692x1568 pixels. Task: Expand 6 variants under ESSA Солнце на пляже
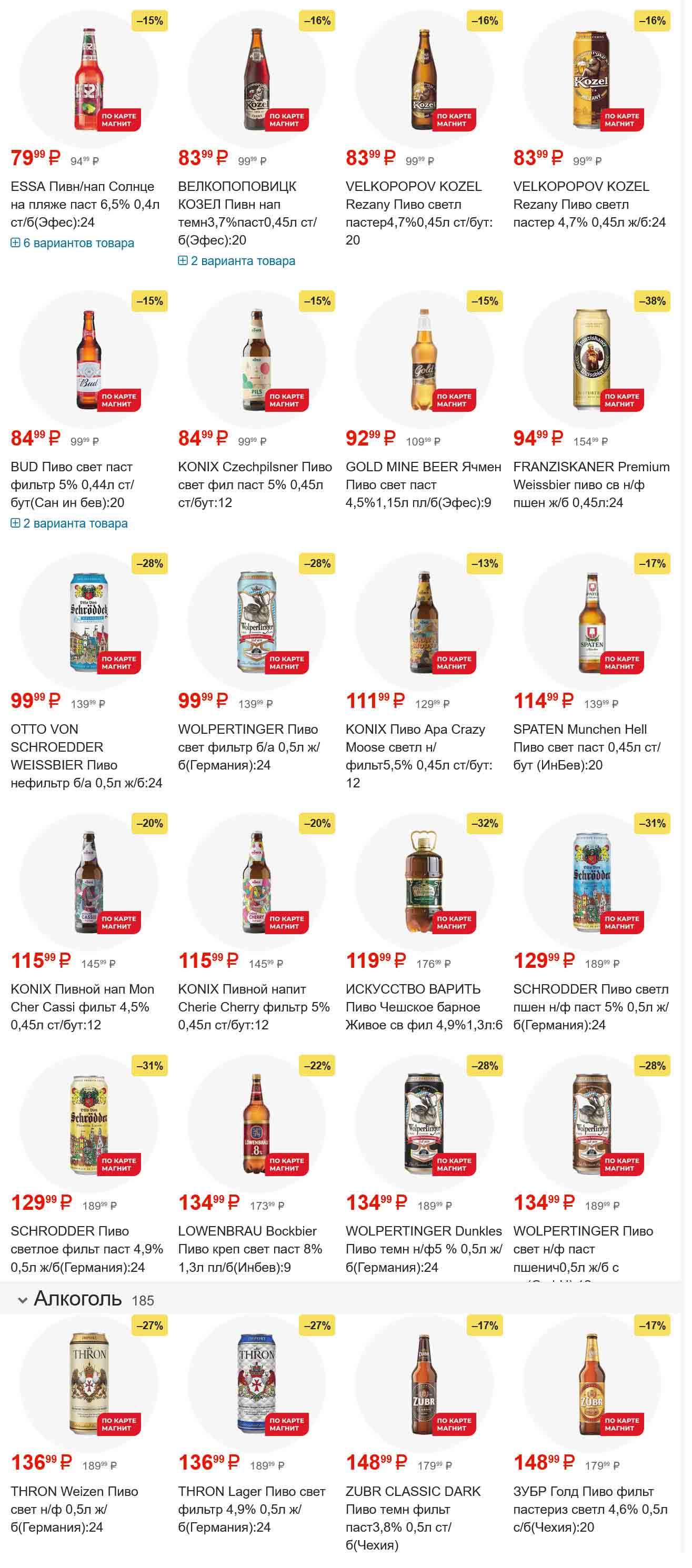click(73, 243)
